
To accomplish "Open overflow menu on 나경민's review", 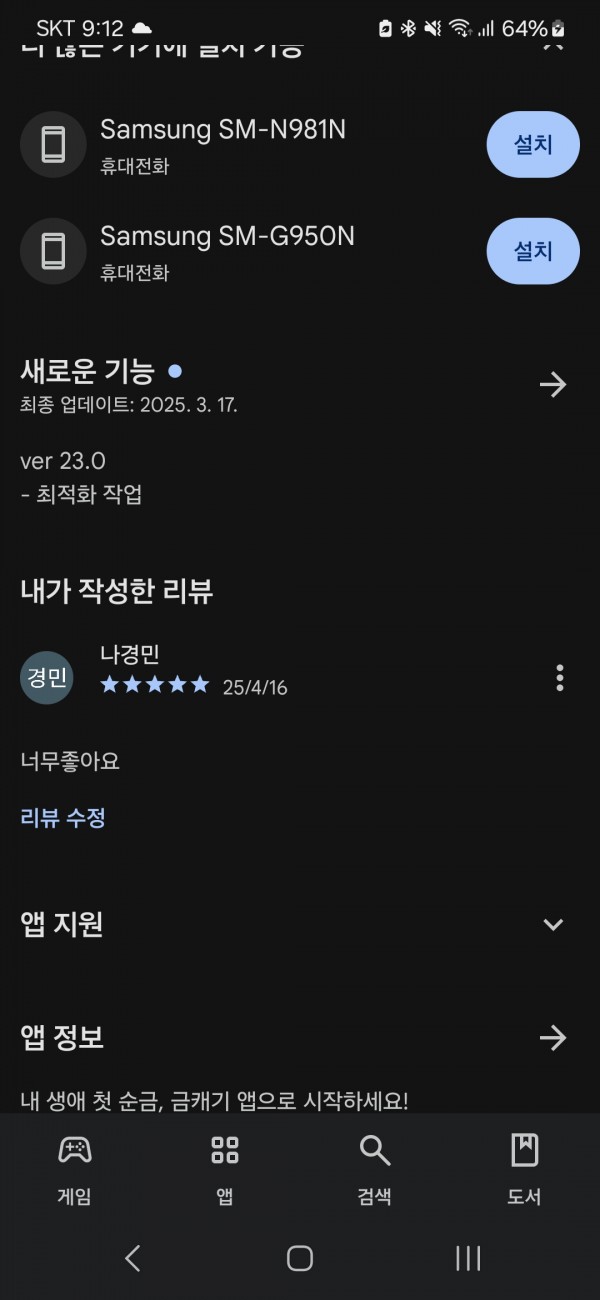I will click(560, 678).
